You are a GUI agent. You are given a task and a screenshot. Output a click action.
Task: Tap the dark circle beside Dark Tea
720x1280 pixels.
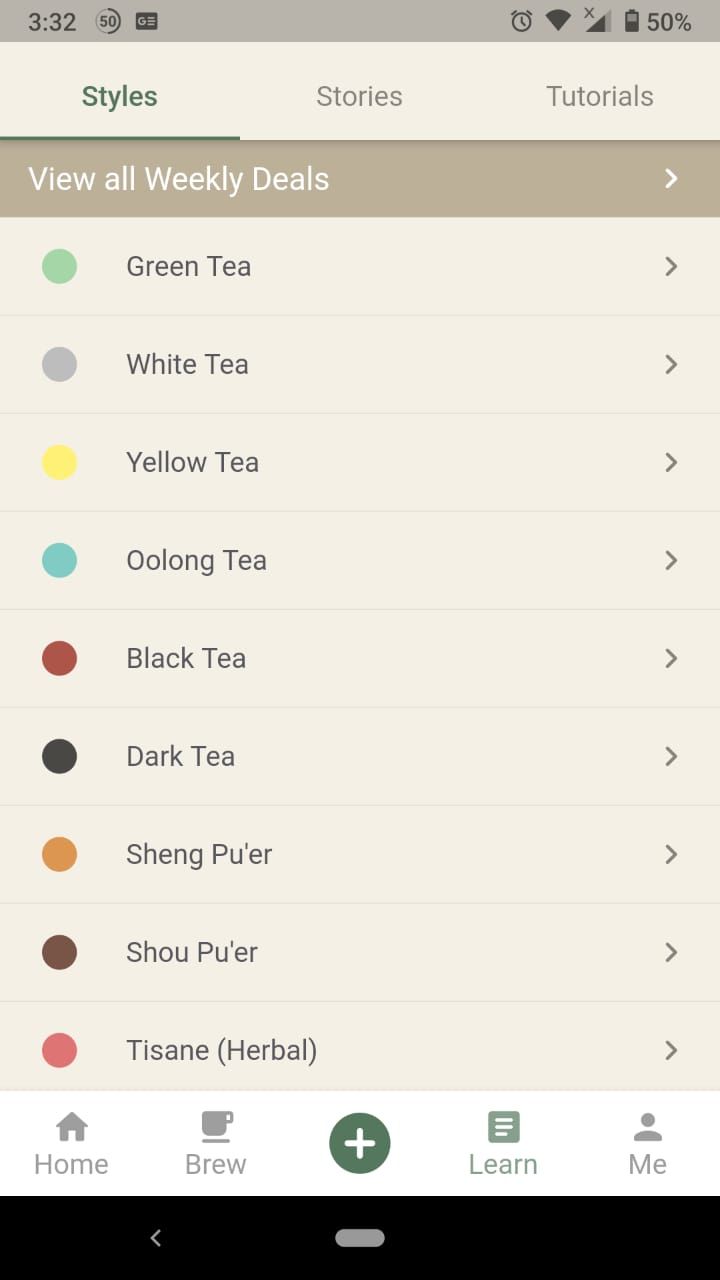pyautogui.click(x=59, y=756)
